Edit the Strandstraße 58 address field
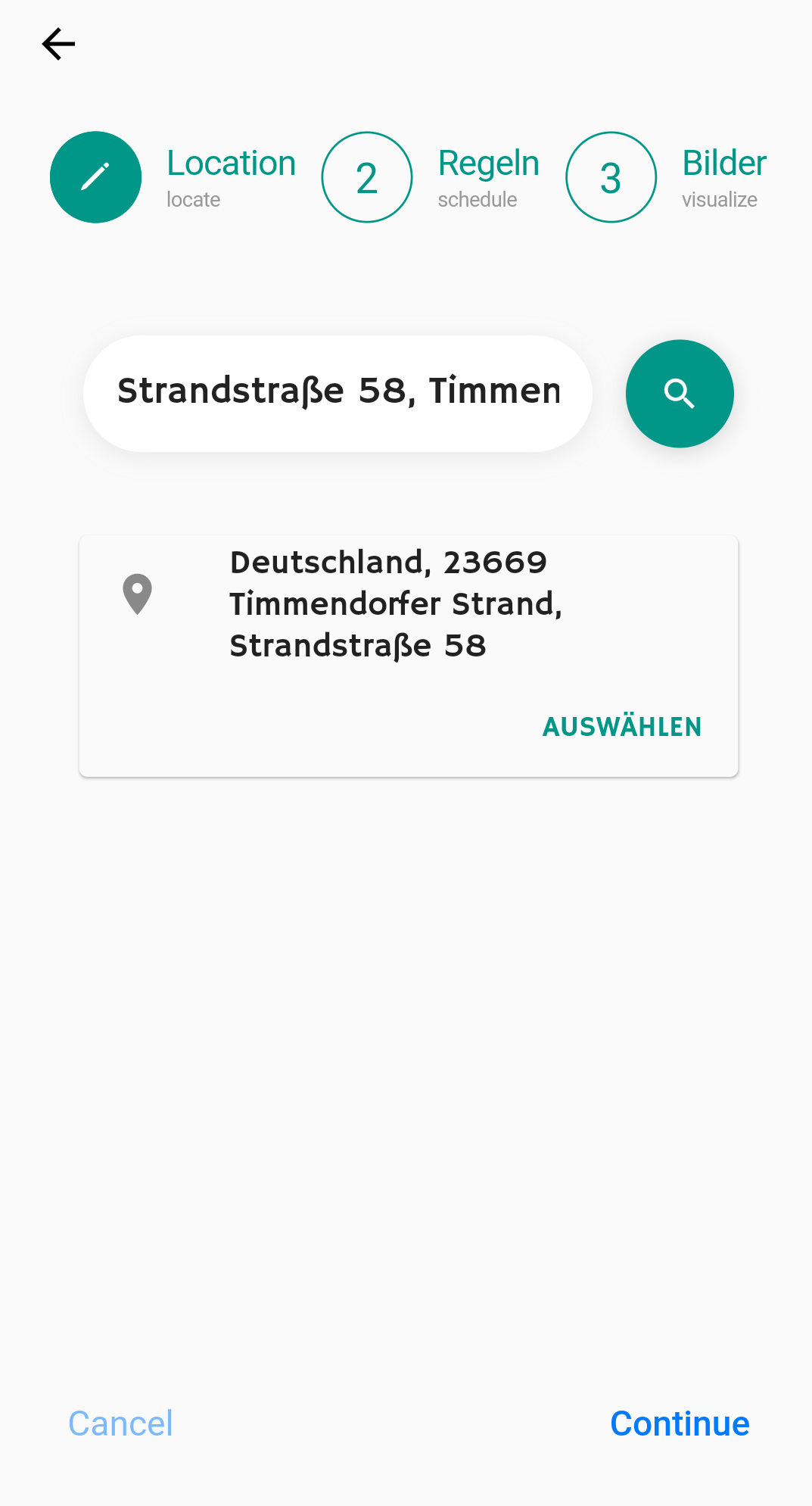The width and height of the screenshot is (812, 1506). pyautogui.click(x=338, y=392)
